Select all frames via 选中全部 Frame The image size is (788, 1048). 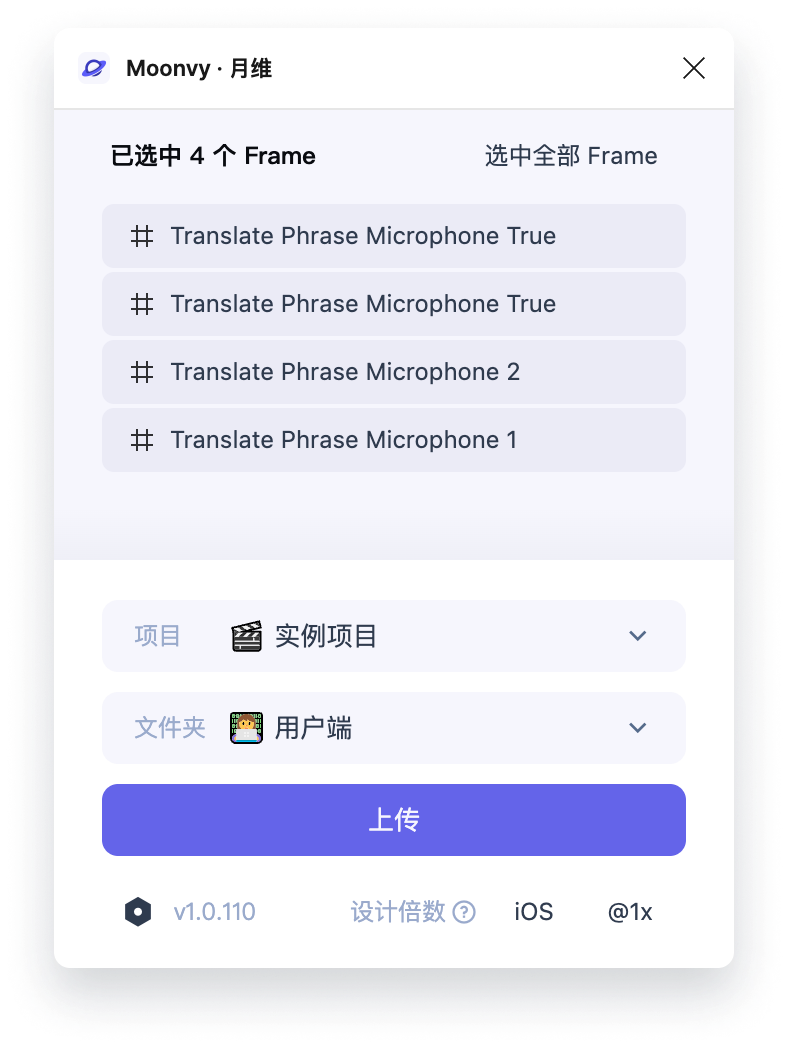(x=570, y=156)
